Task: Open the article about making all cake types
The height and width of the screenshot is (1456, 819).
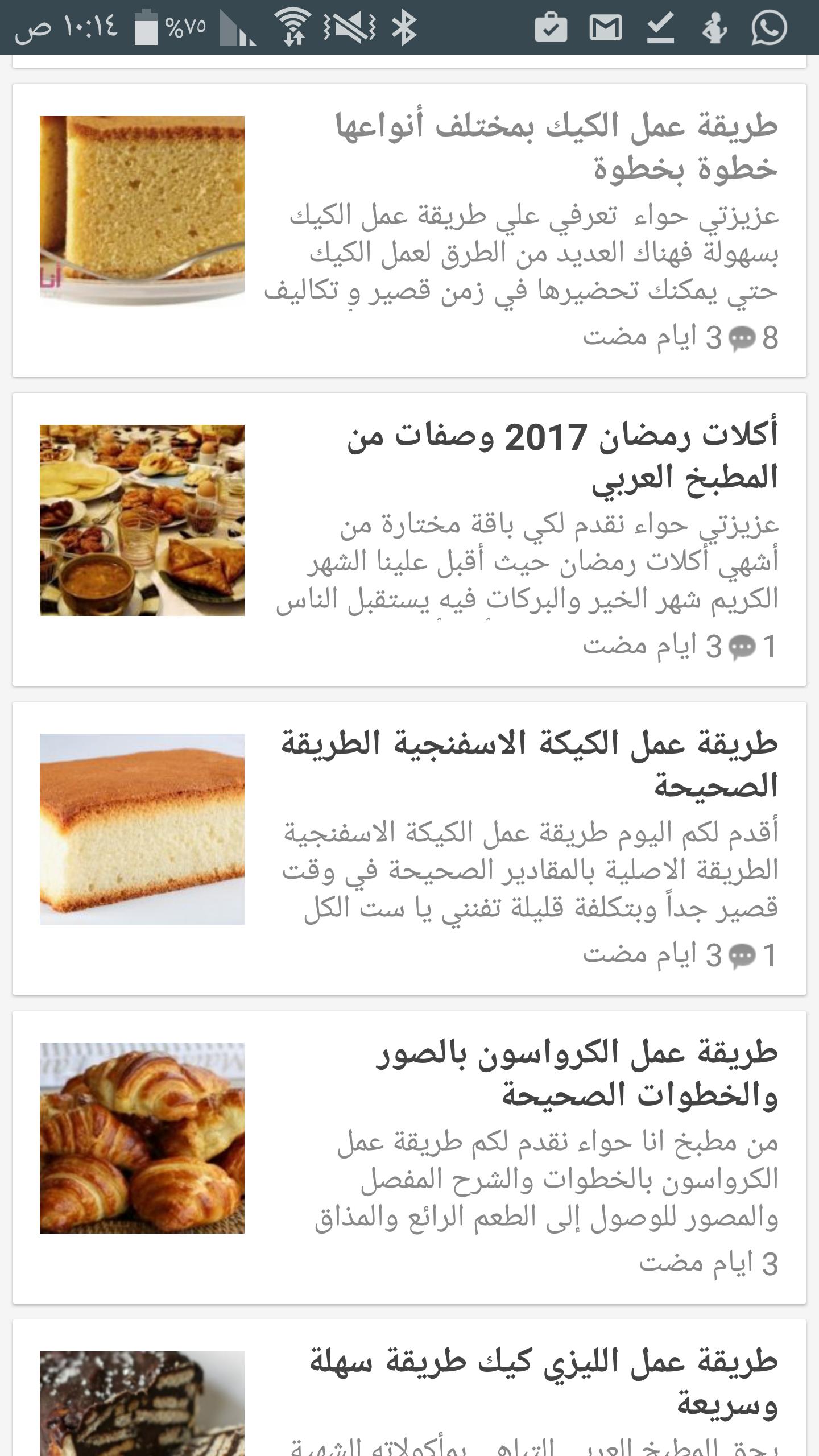Action: [x=556, y=147]
